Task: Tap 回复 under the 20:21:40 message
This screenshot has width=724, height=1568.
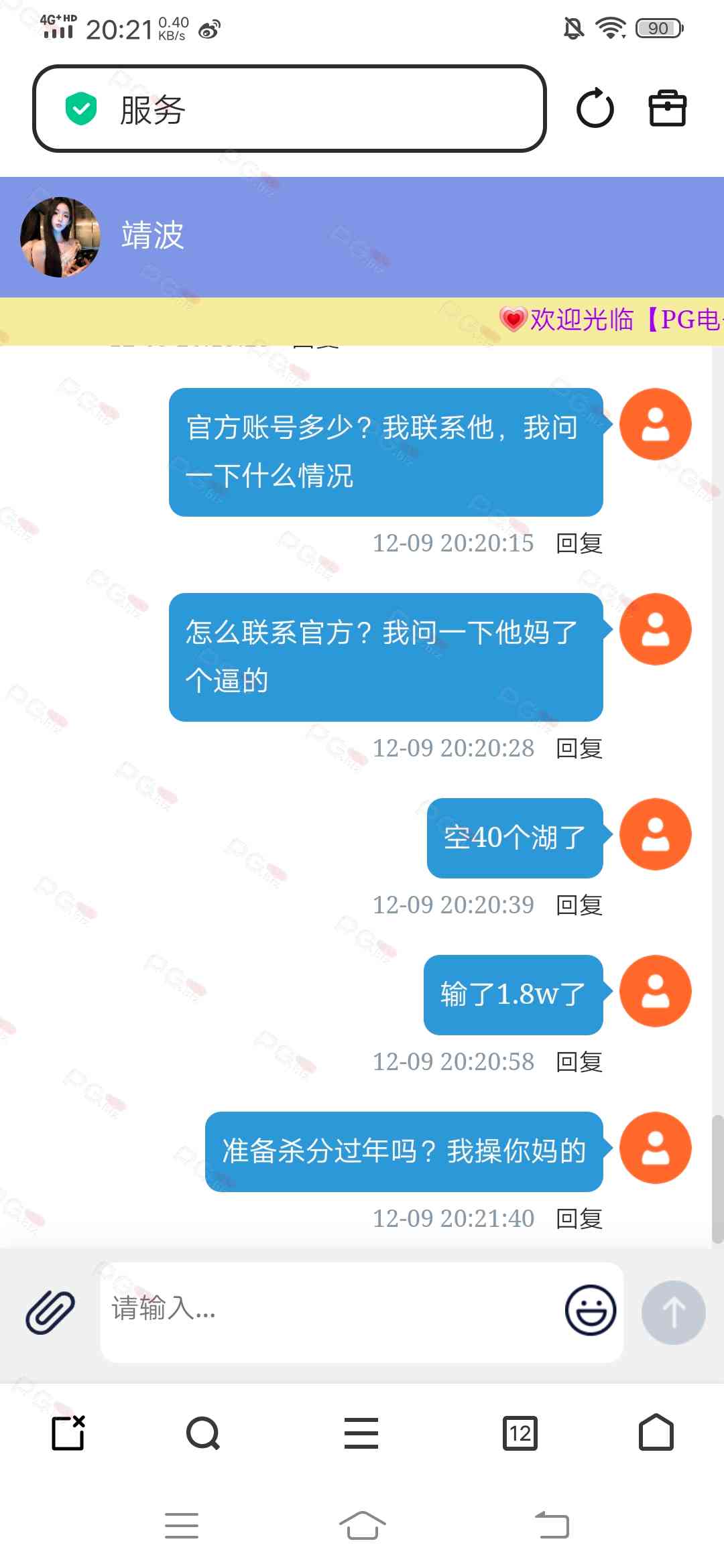Action: [579, 1219]
